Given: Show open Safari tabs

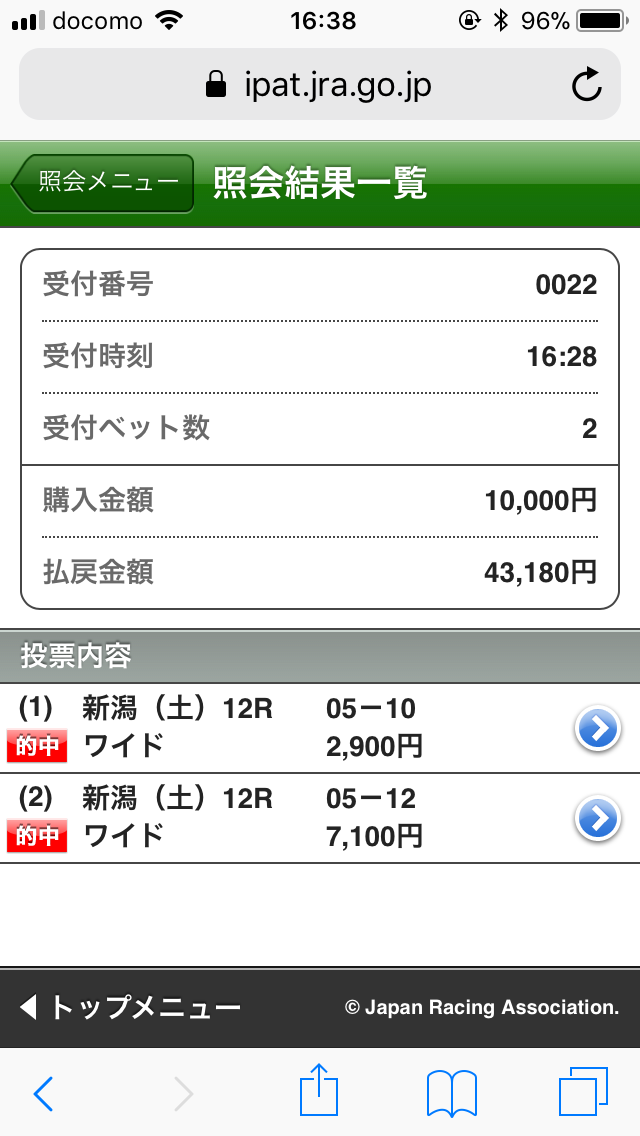Looking at the screenshot, I should pyautogui.click(x=583, y=1092).
